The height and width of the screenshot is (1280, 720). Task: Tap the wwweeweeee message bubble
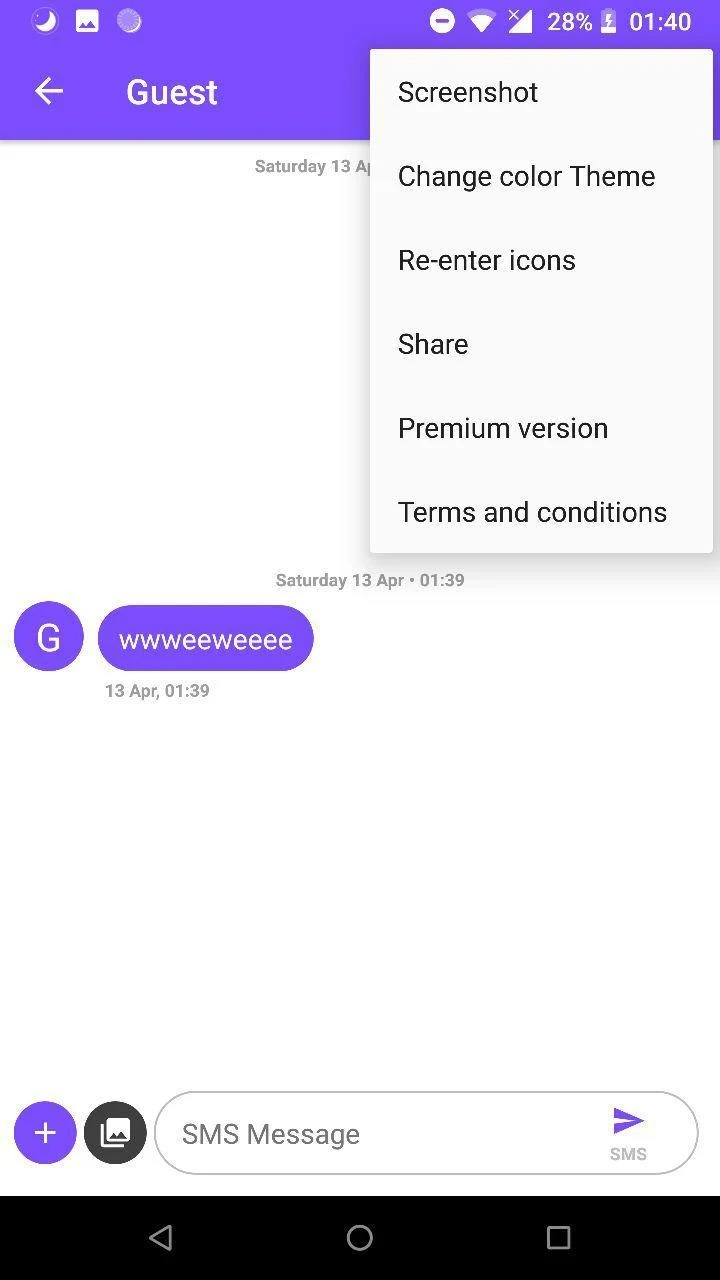coord(206,638)
